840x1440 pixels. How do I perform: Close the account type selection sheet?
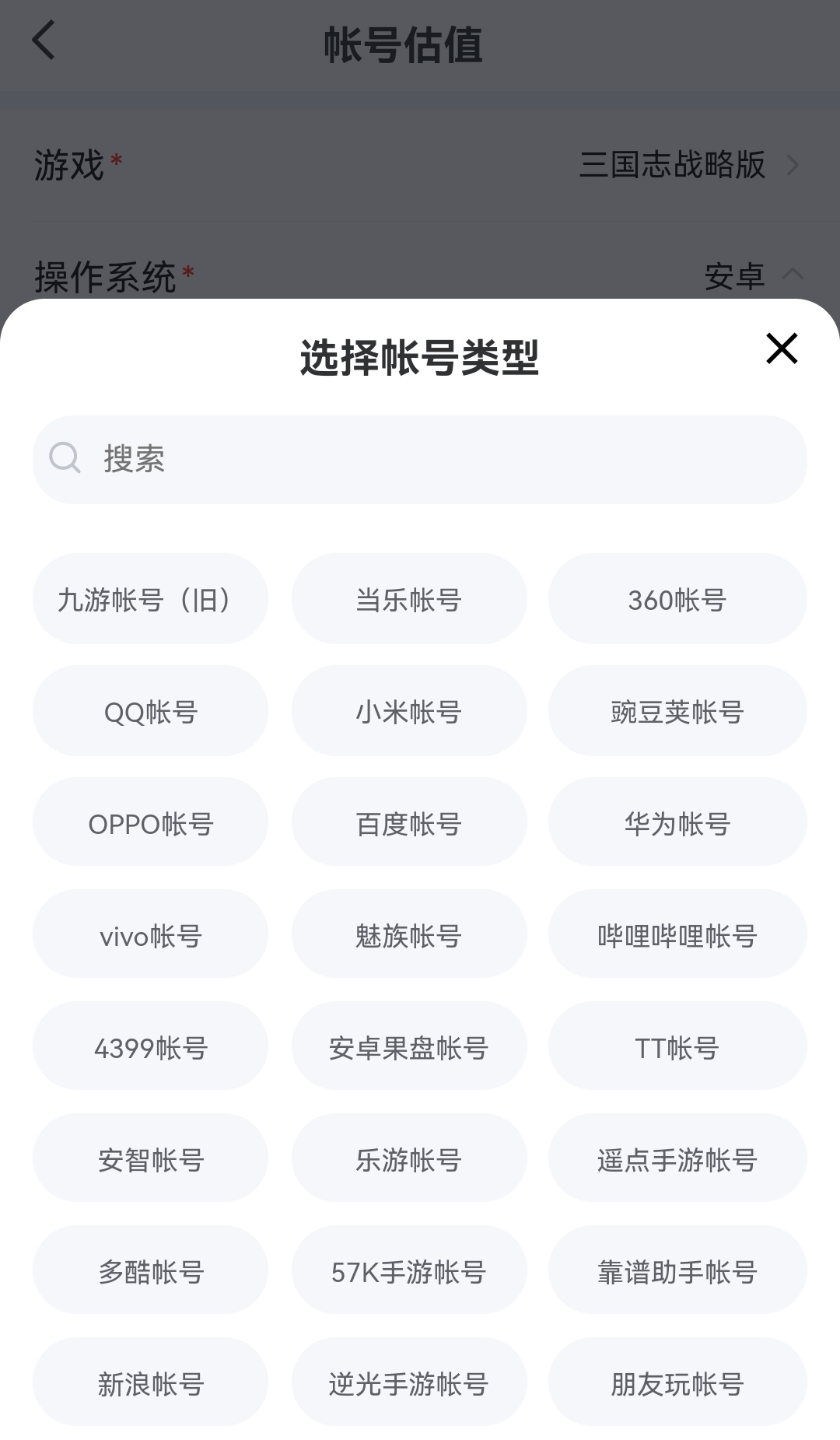(x=782, y=349)
